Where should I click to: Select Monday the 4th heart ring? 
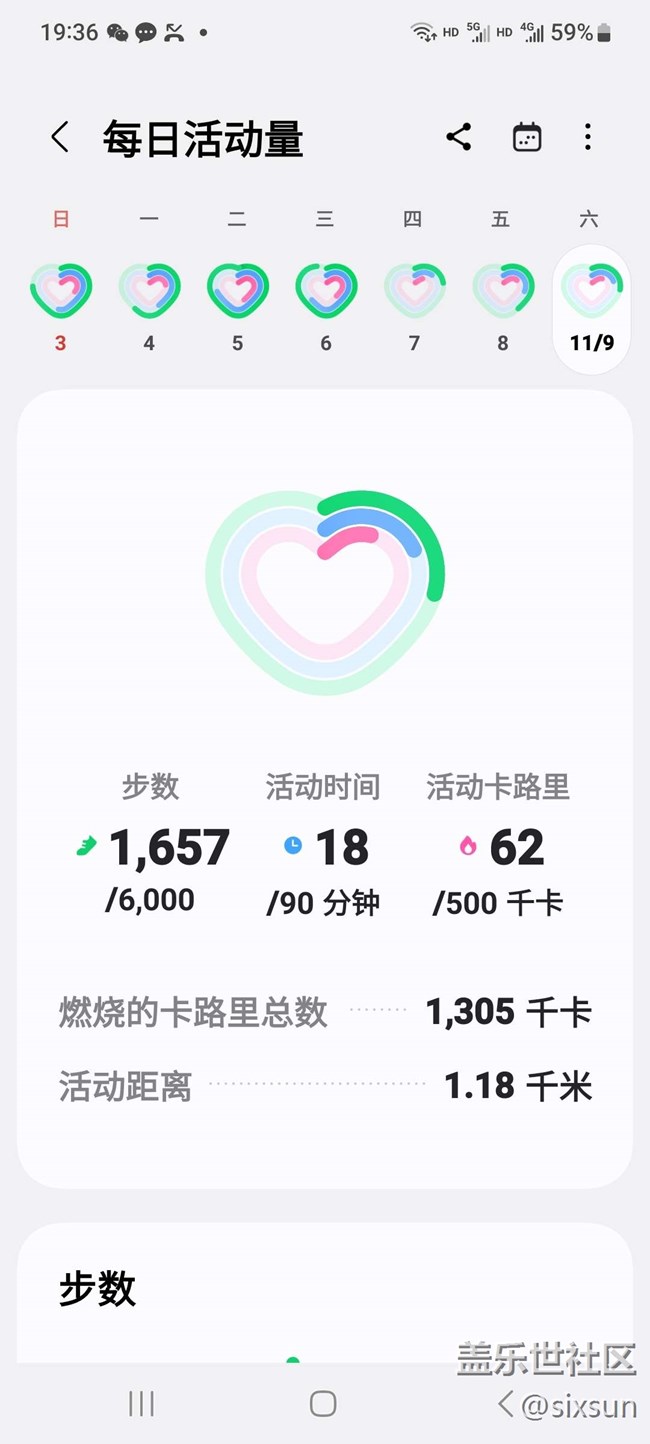[x=149, y=290]
